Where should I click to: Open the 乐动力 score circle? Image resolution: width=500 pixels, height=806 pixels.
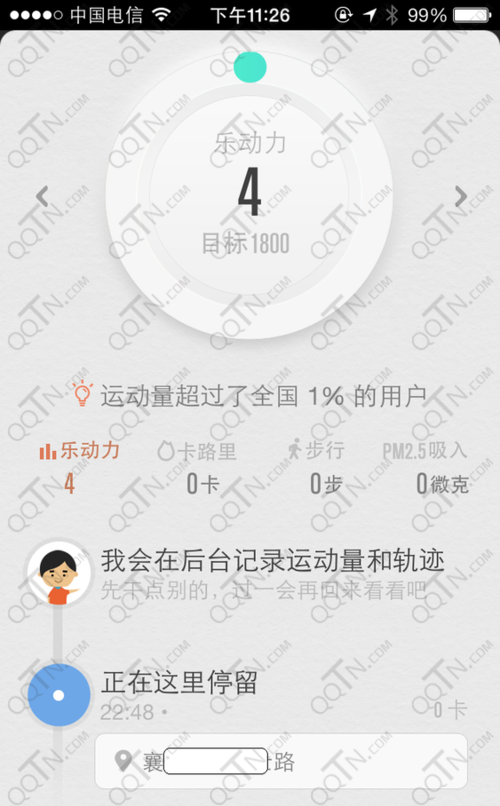249,195
